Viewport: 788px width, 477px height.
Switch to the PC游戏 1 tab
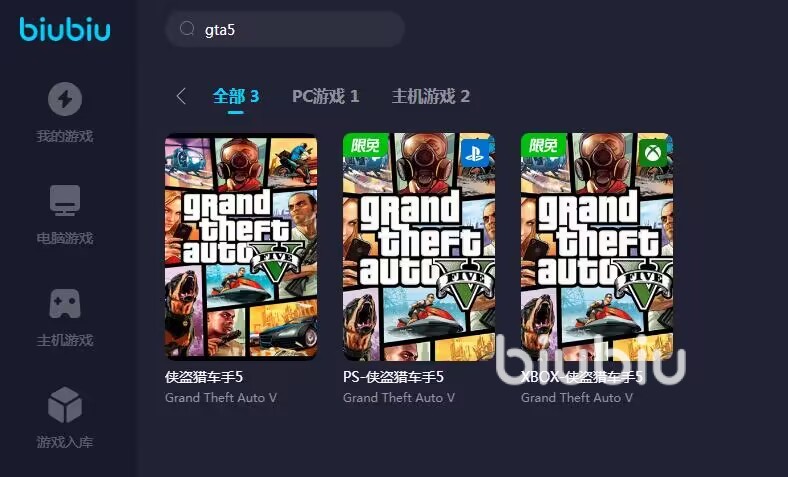coord(325,96)
